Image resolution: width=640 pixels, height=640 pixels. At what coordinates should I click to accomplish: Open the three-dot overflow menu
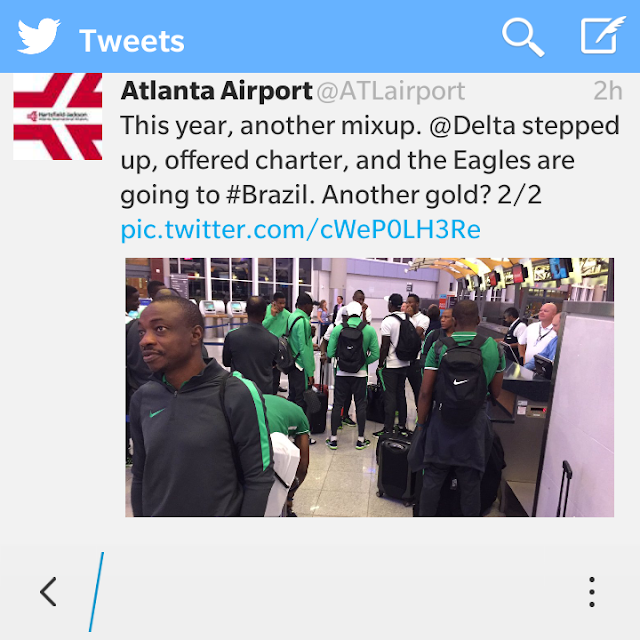coord(592,592)
